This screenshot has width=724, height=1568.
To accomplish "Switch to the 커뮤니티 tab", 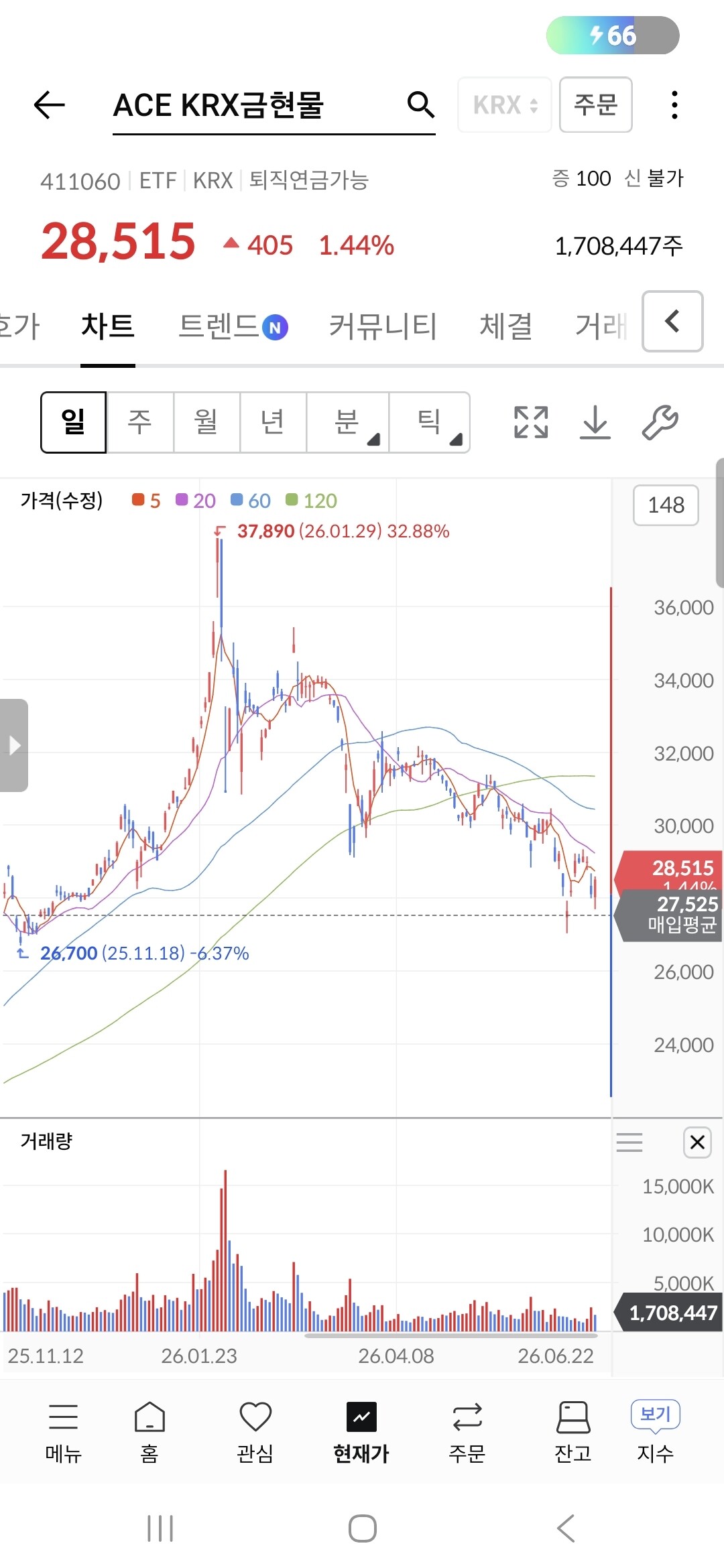I will [383, 326].
